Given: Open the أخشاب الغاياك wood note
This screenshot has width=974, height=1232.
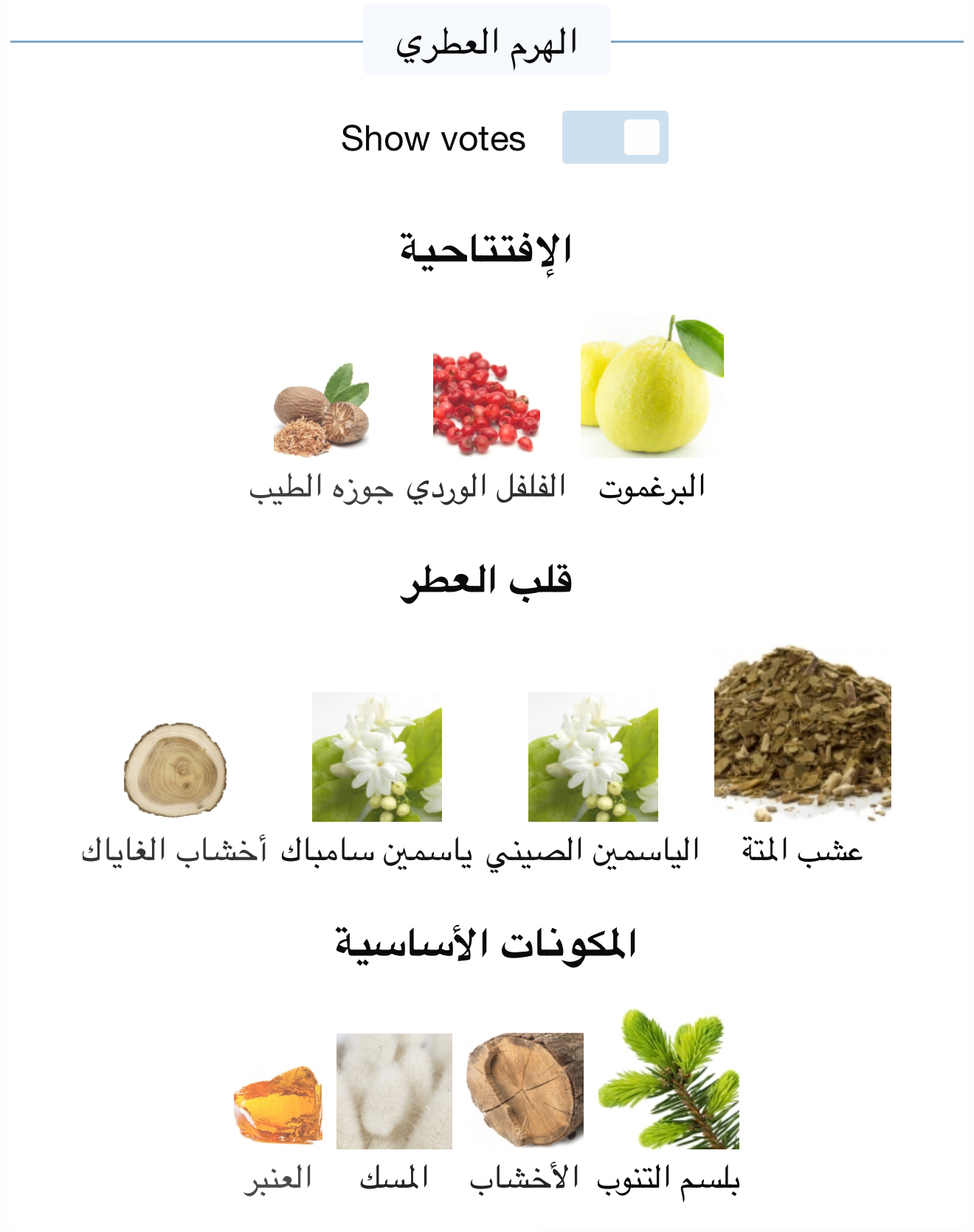Looking at the screenshot, I should click(x=175, y=769).
